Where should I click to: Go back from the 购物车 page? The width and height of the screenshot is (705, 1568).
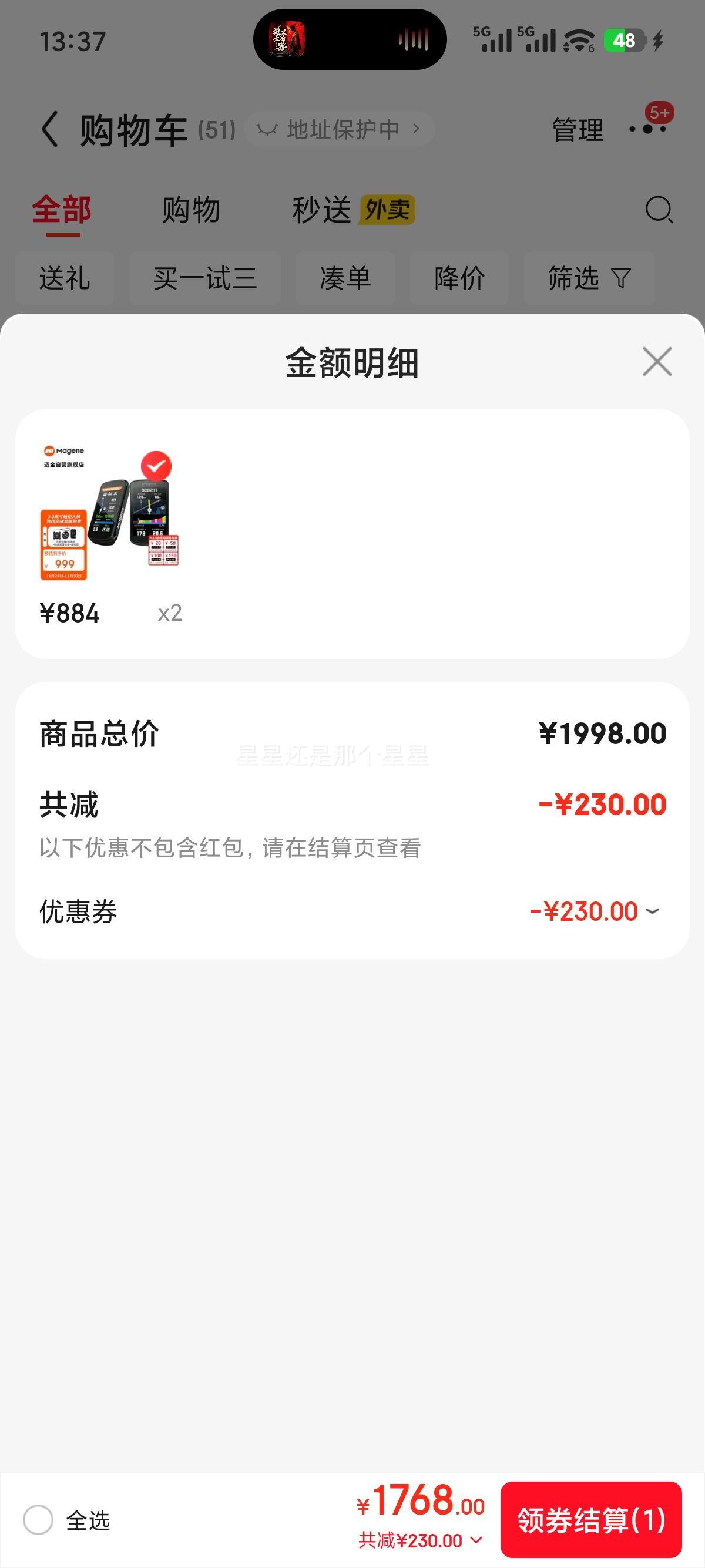(x=50, y=129)
